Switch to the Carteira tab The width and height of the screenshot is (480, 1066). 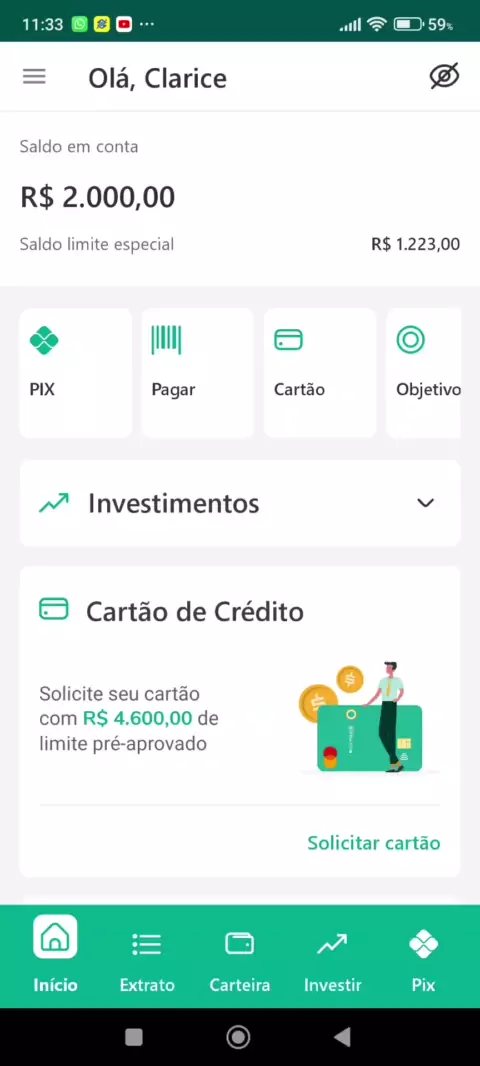click(239, 957)
